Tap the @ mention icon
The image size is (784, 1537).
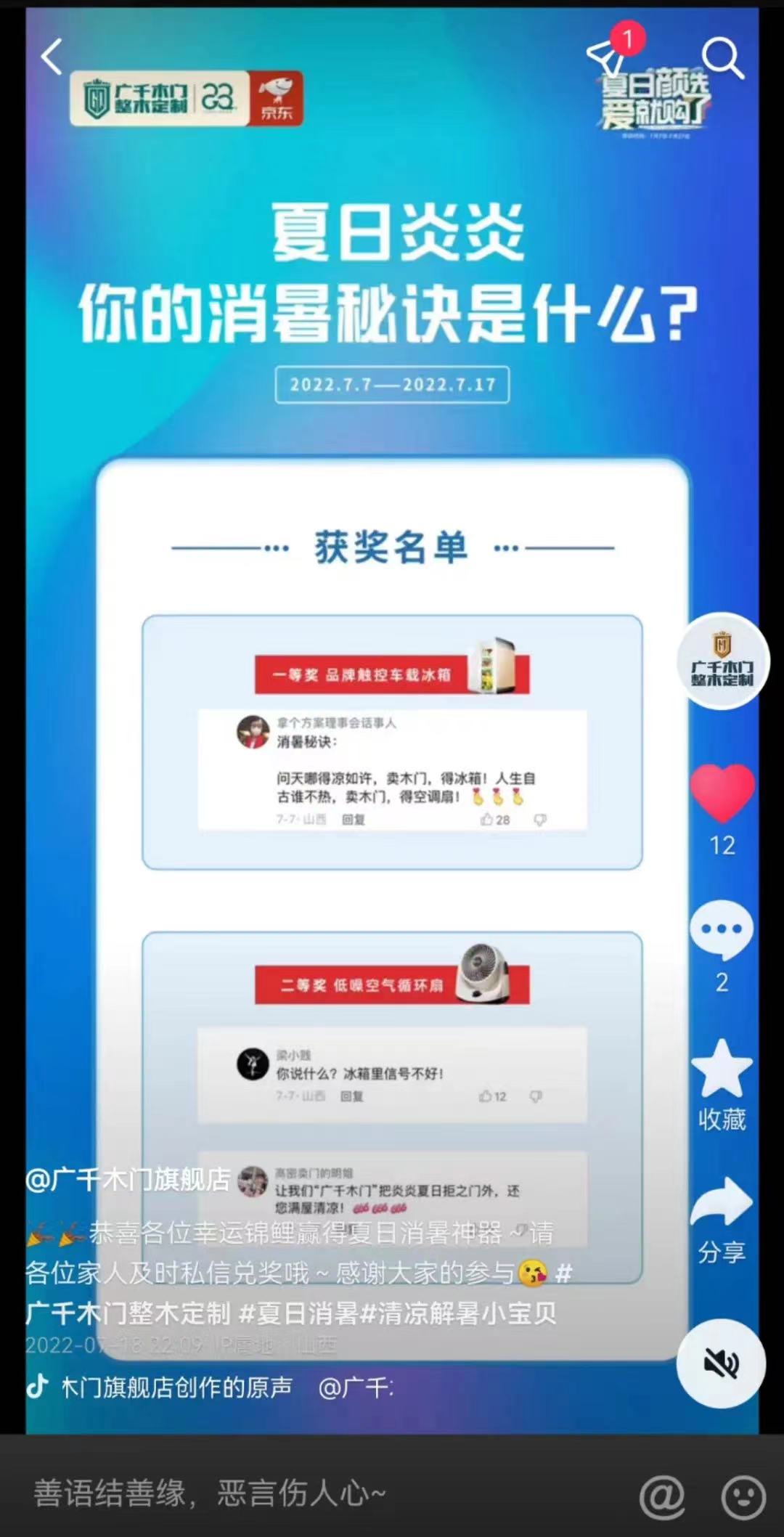[661, 1496]
